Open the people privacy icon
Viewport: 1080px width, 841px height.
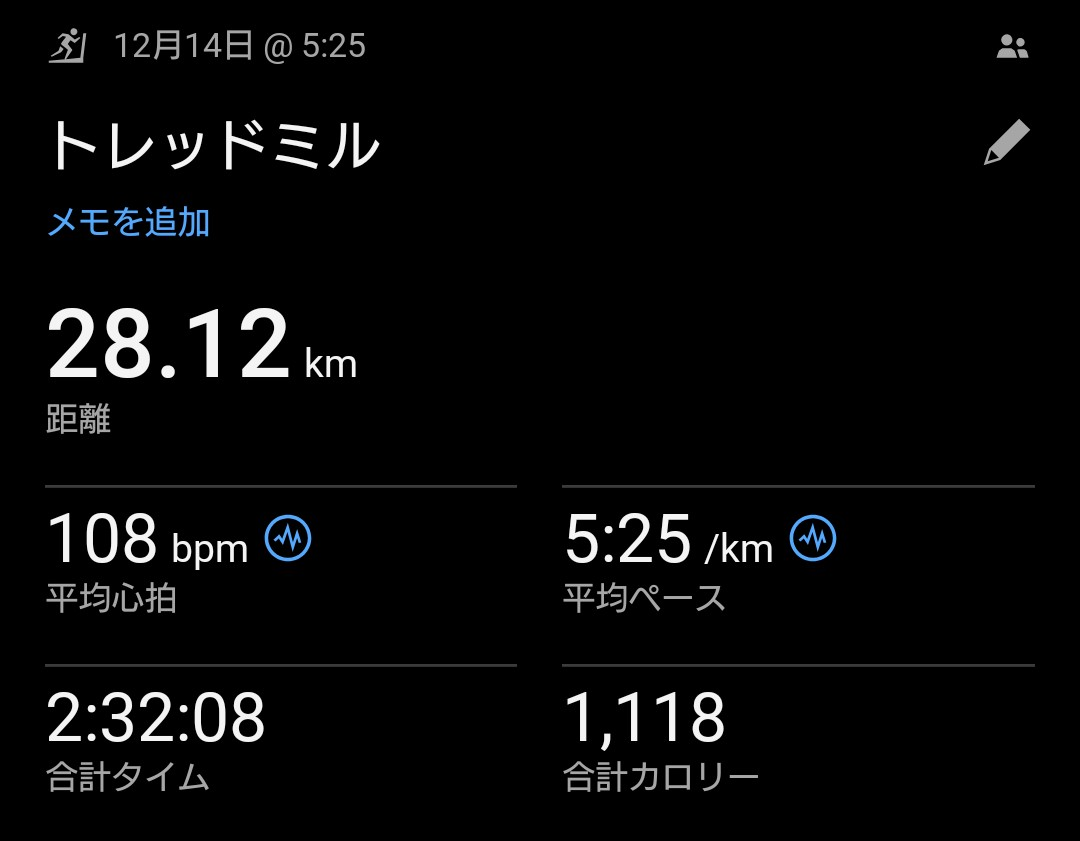click(x=1012, y=47)
